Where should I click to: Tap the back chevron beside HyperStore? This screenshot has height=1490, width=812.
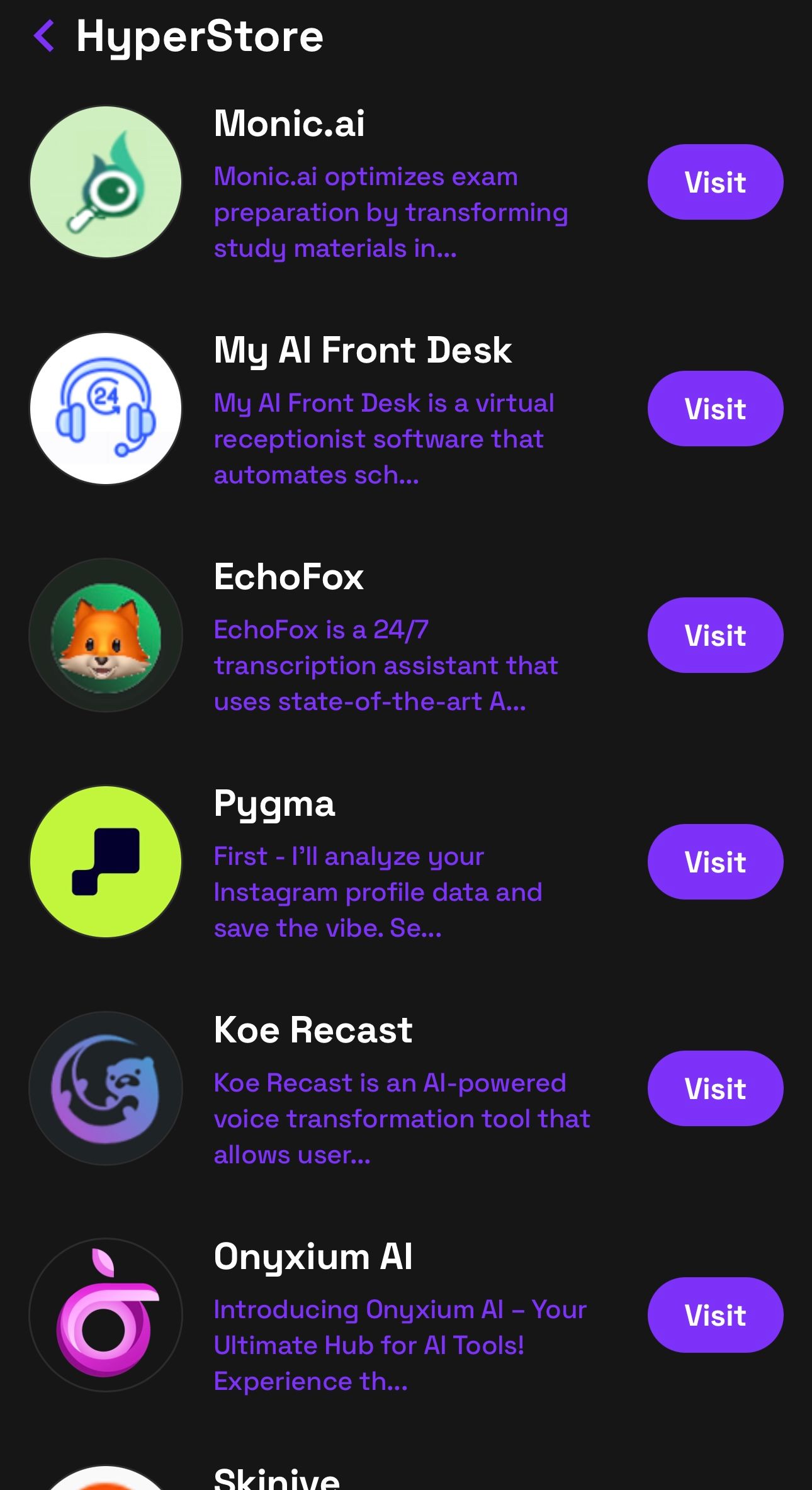(45, 36)
